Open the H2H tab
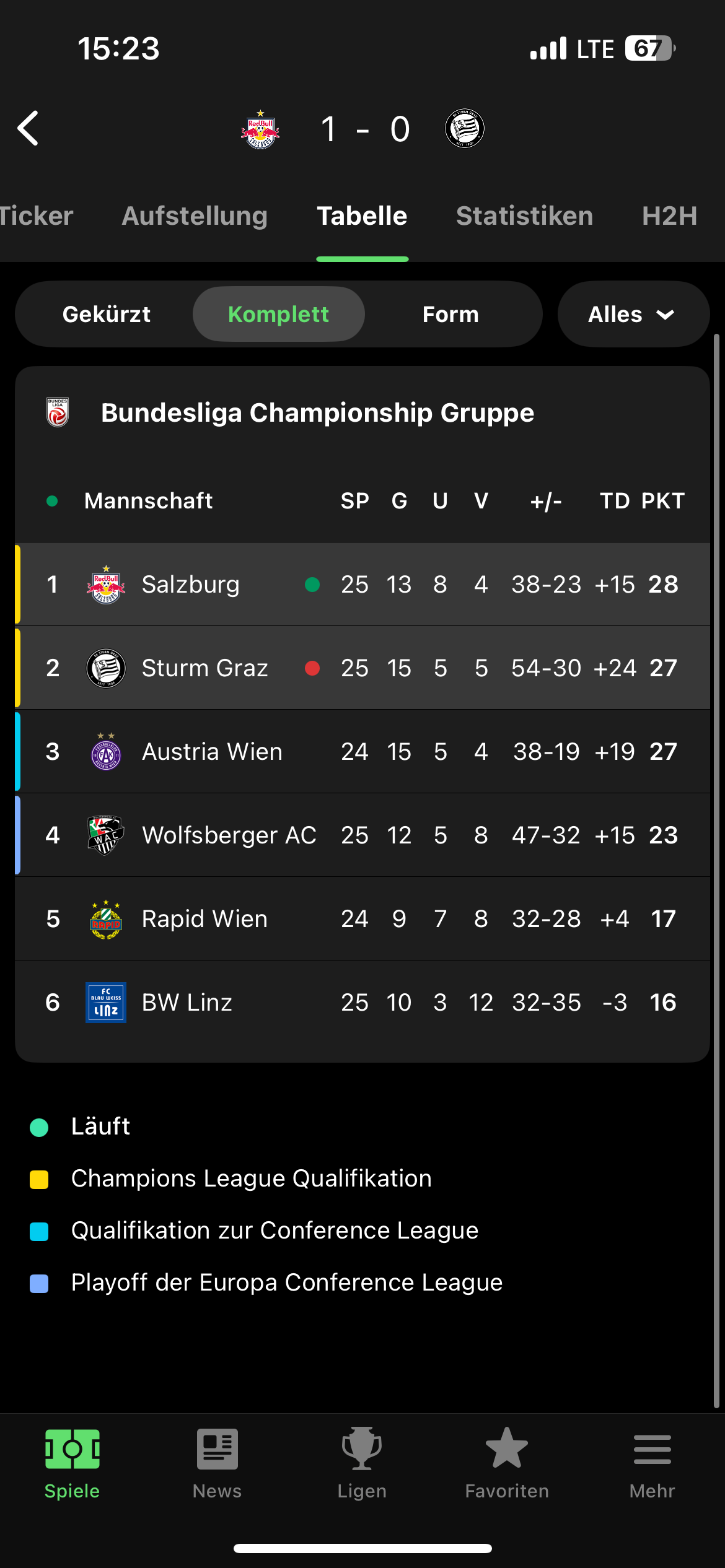Screen dimensions: 725x1568 pos(669,216)
